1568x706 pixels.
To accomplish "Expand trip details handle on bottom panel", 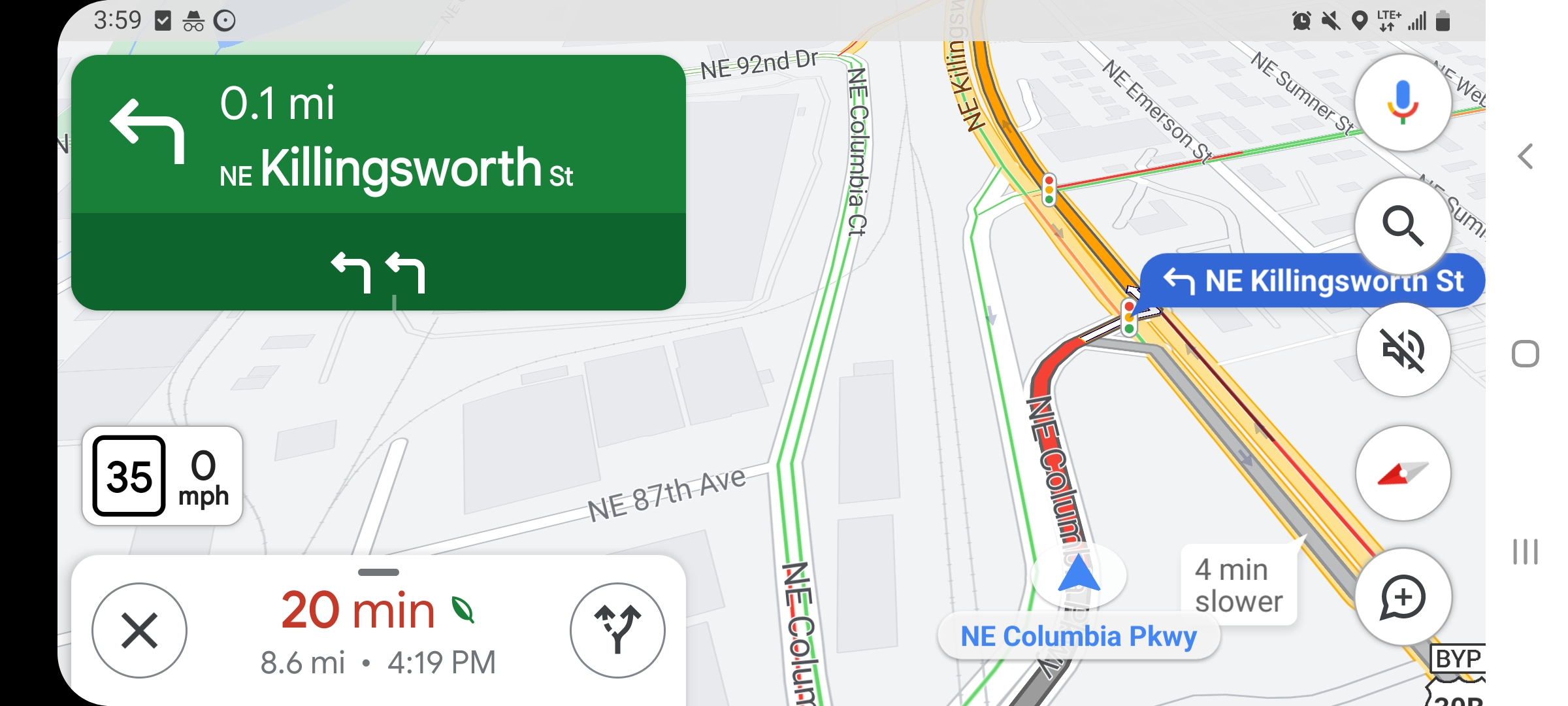I will tap(378, 573).
